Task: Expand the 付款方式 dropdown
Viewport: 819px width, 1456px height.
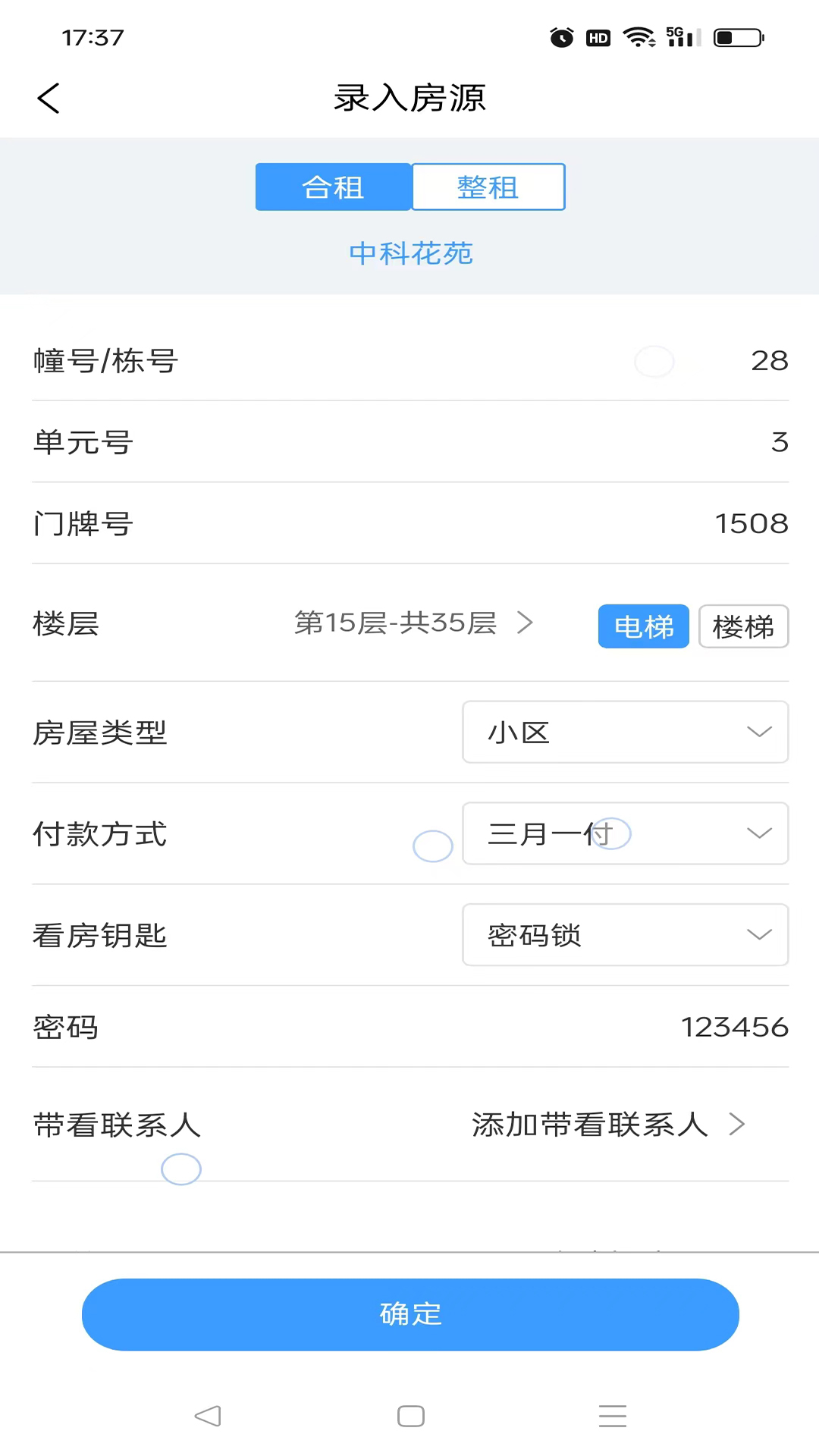Action: 625,834
